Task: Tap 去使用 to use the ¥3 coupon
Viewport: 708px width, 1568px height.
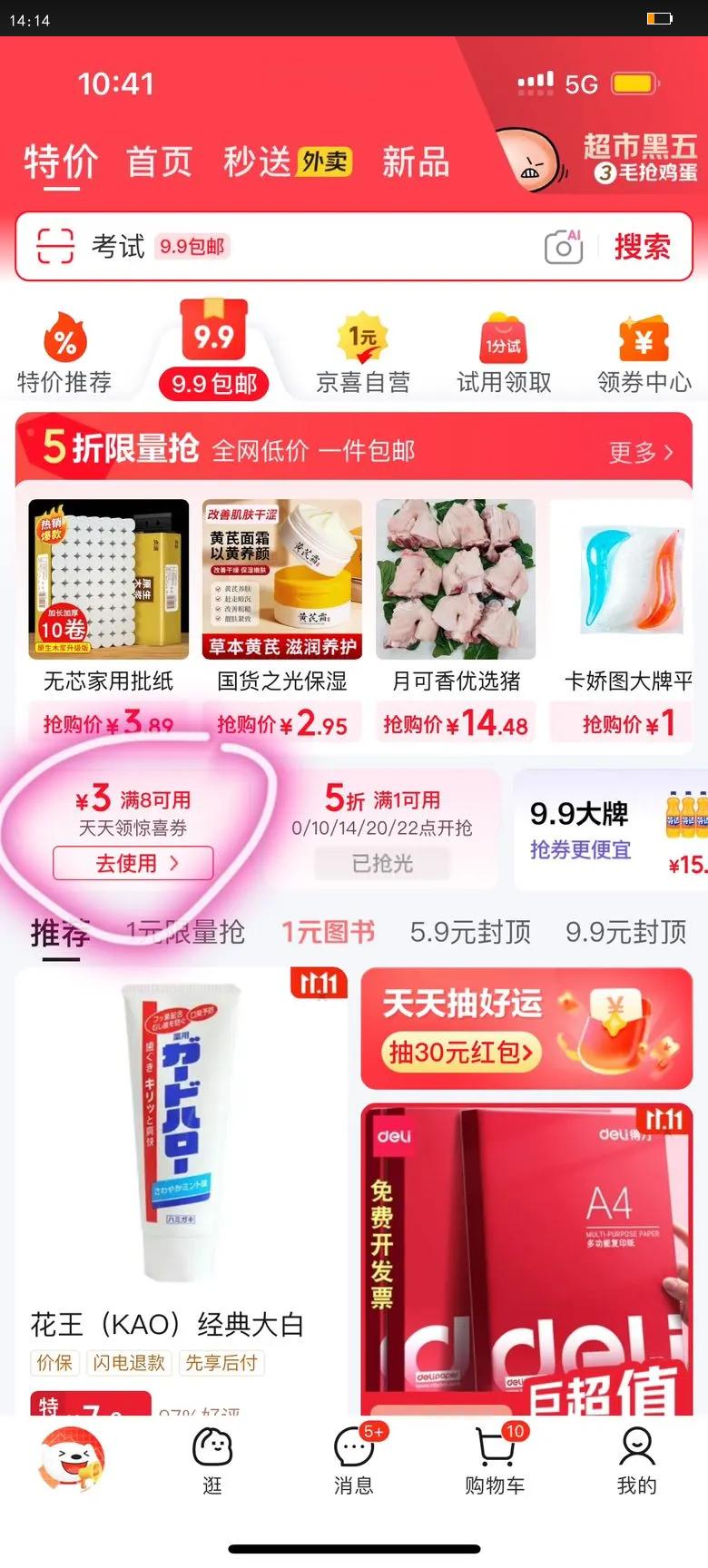Action: 133,863
